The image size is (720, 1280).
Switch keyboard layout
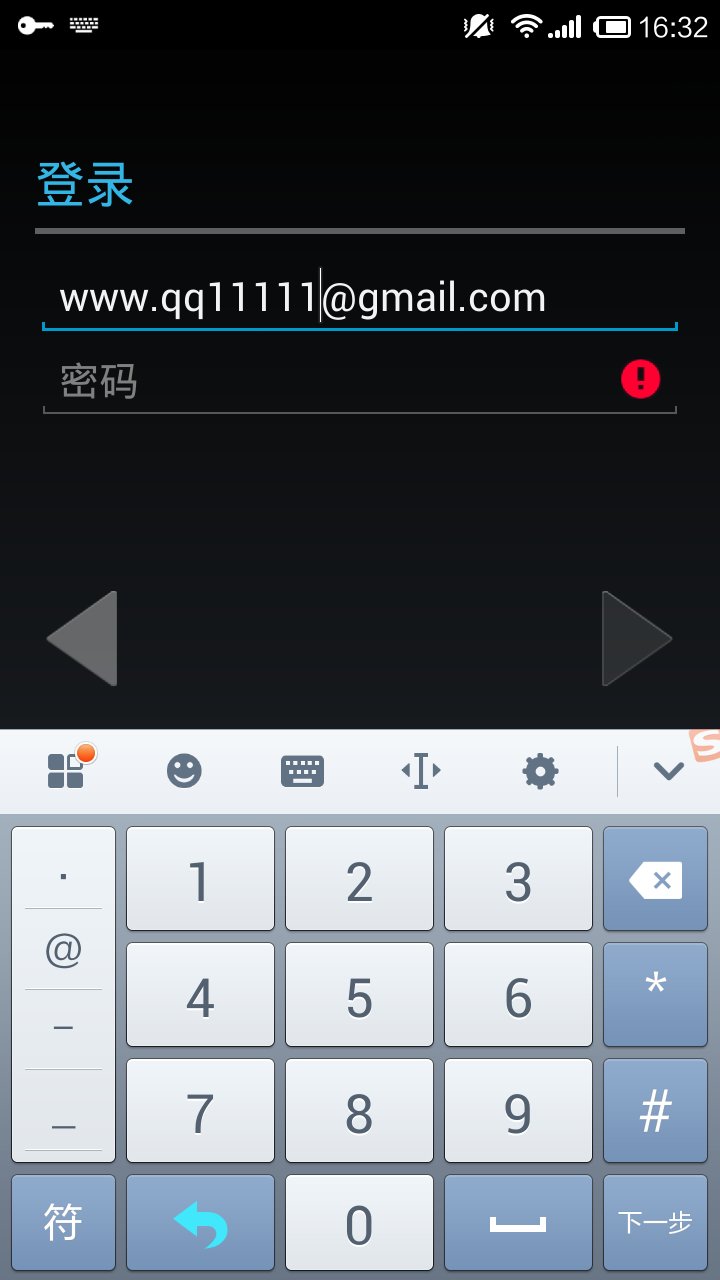click(302, 771)
